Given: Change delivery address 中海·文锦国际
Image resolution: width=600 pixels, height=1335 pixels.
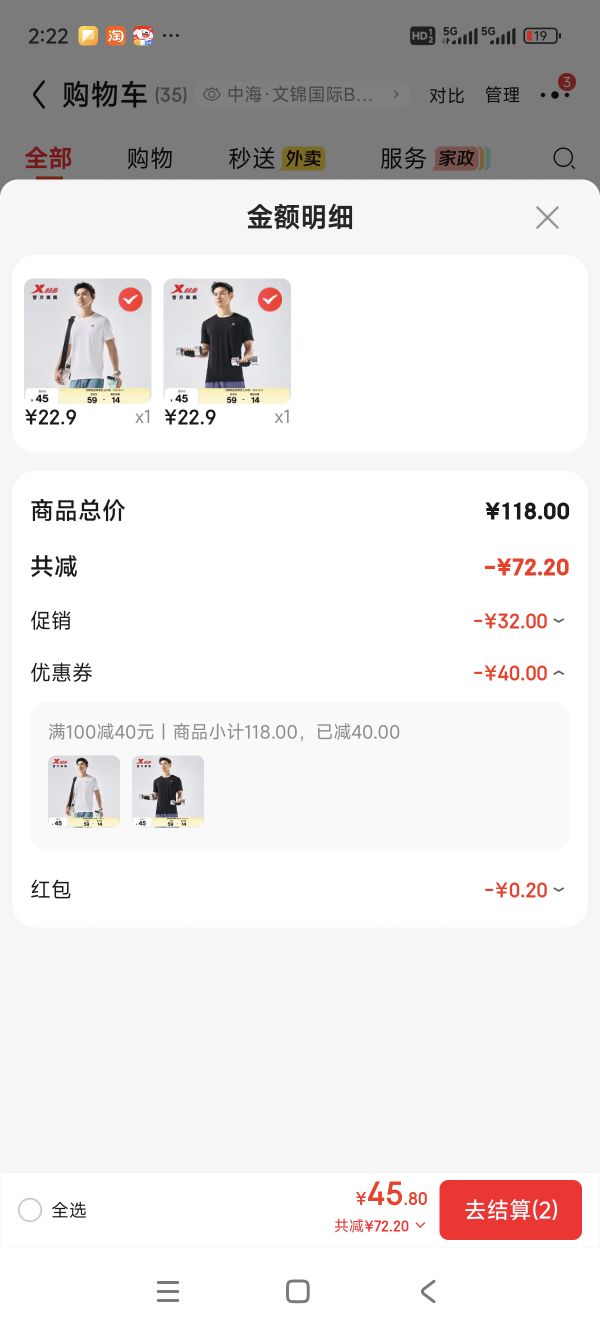Looking at the screenshot, I should [x=304, y=95].
